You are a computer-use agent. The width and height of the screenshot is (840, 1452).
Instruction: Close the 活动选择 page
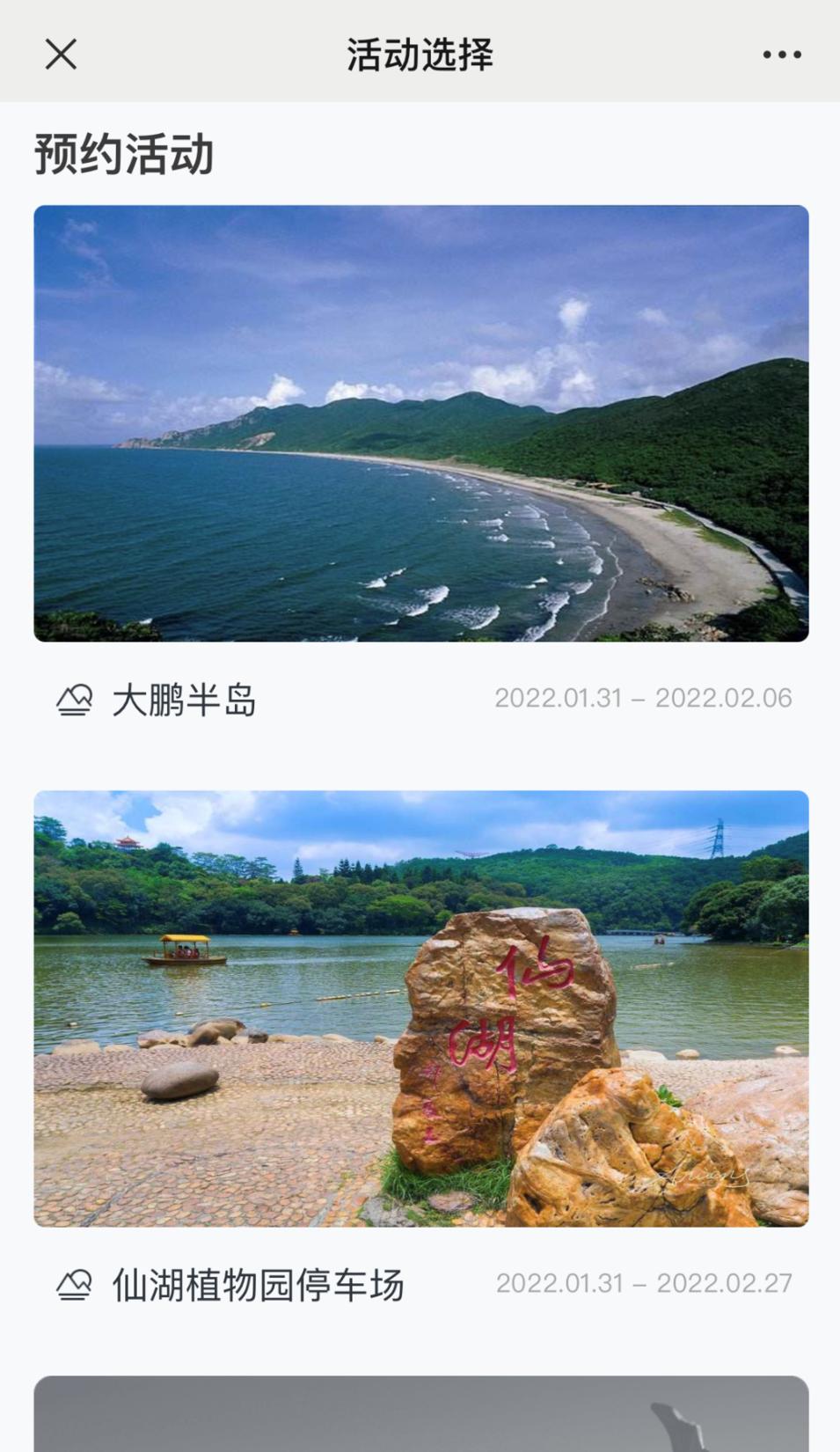tap(61, 54)
